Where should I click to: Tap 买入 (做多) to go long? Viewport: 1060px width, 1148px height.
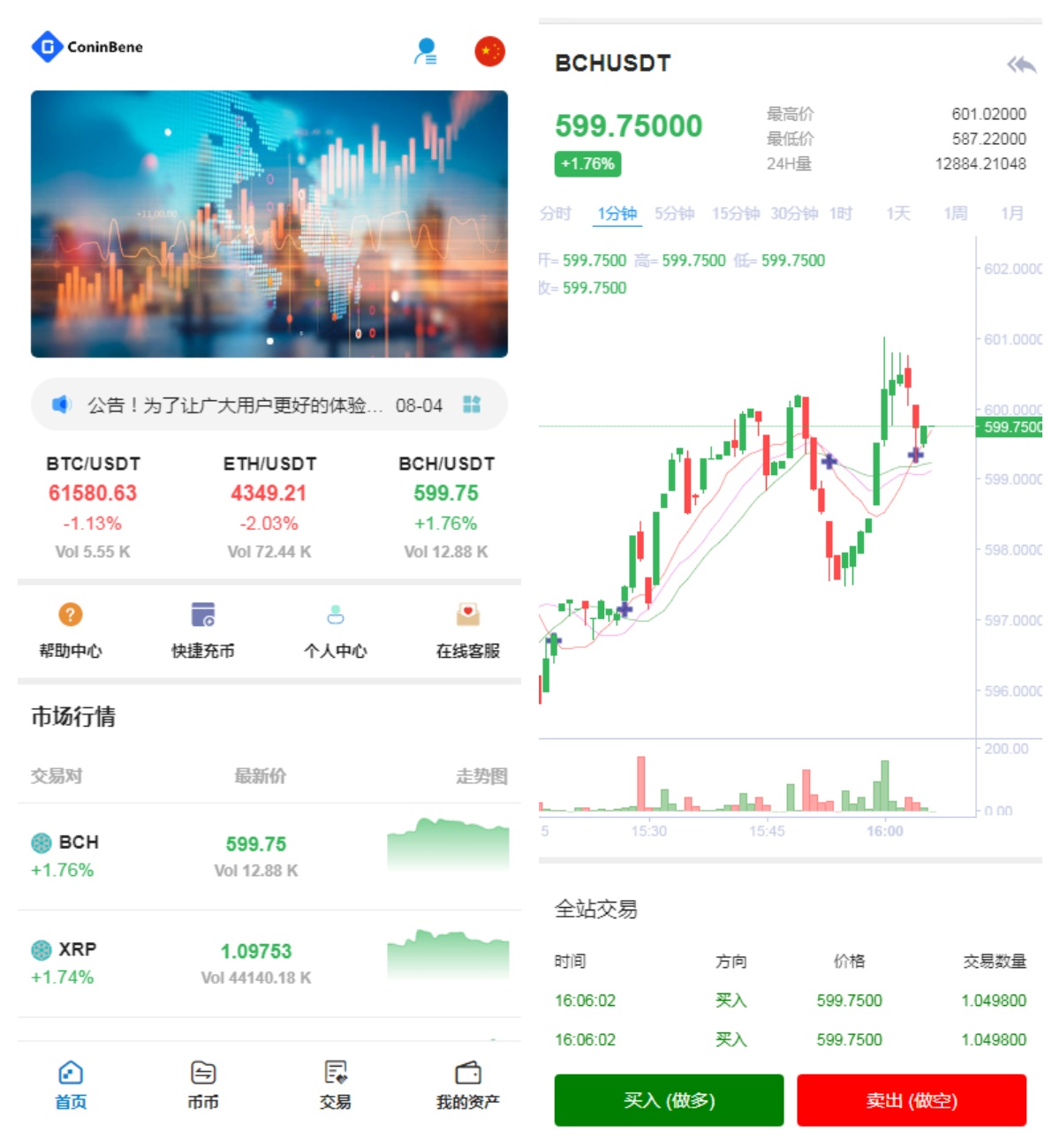pos(669,1100)
